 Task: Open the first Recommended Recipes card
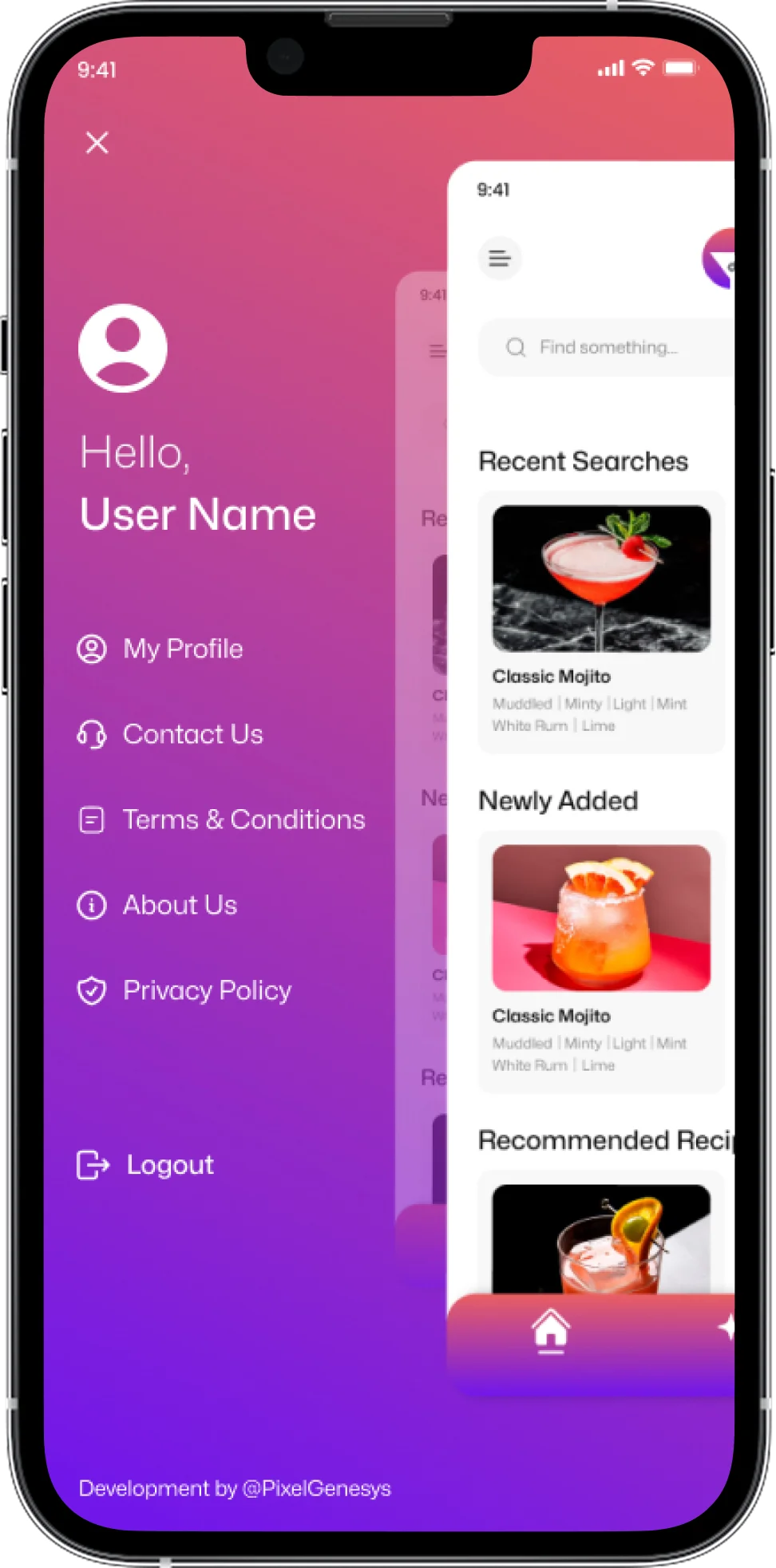[600, 1237]
